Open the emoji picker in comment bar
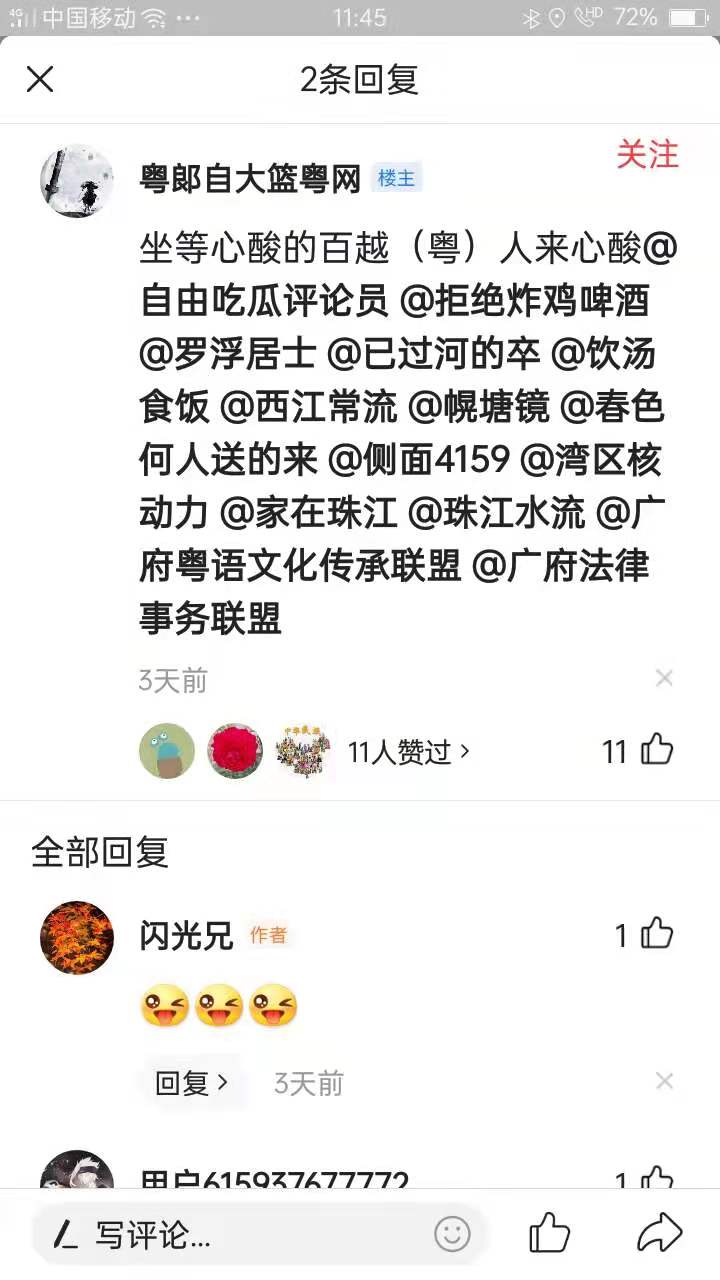 tap(452, 1234)
